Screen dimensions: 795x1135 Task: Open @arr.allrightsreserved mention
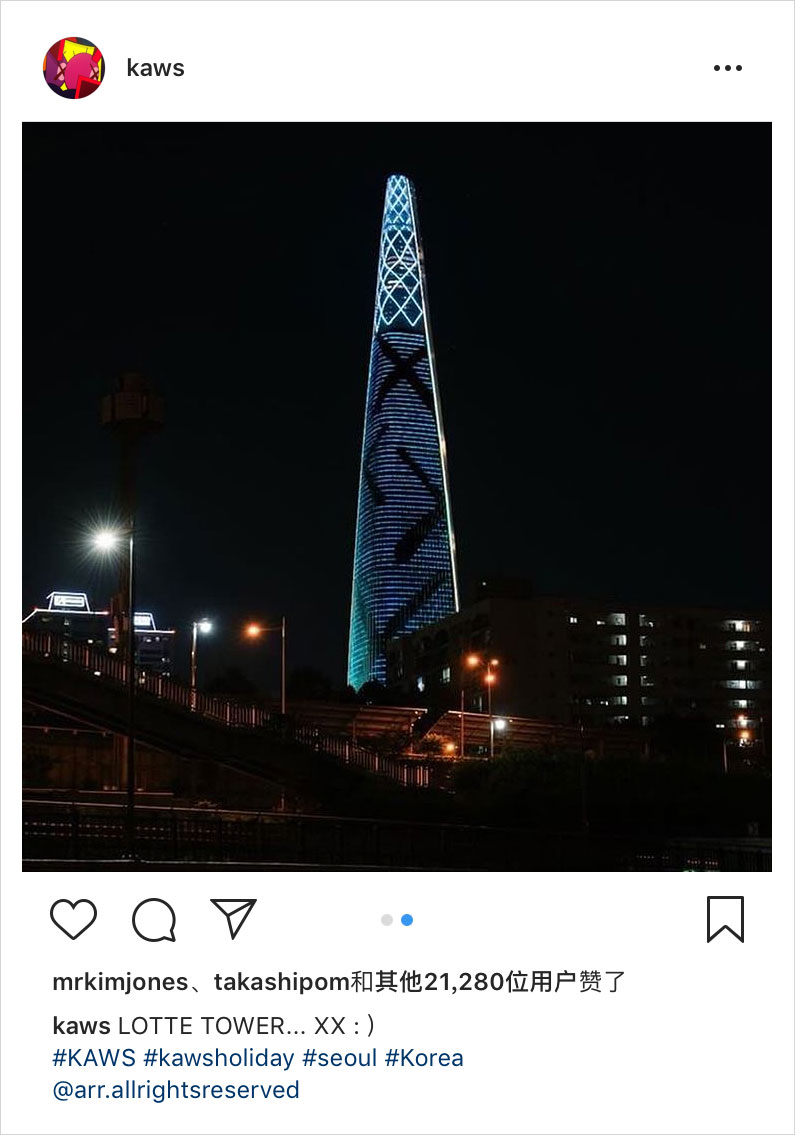(x=176, y=1089)
